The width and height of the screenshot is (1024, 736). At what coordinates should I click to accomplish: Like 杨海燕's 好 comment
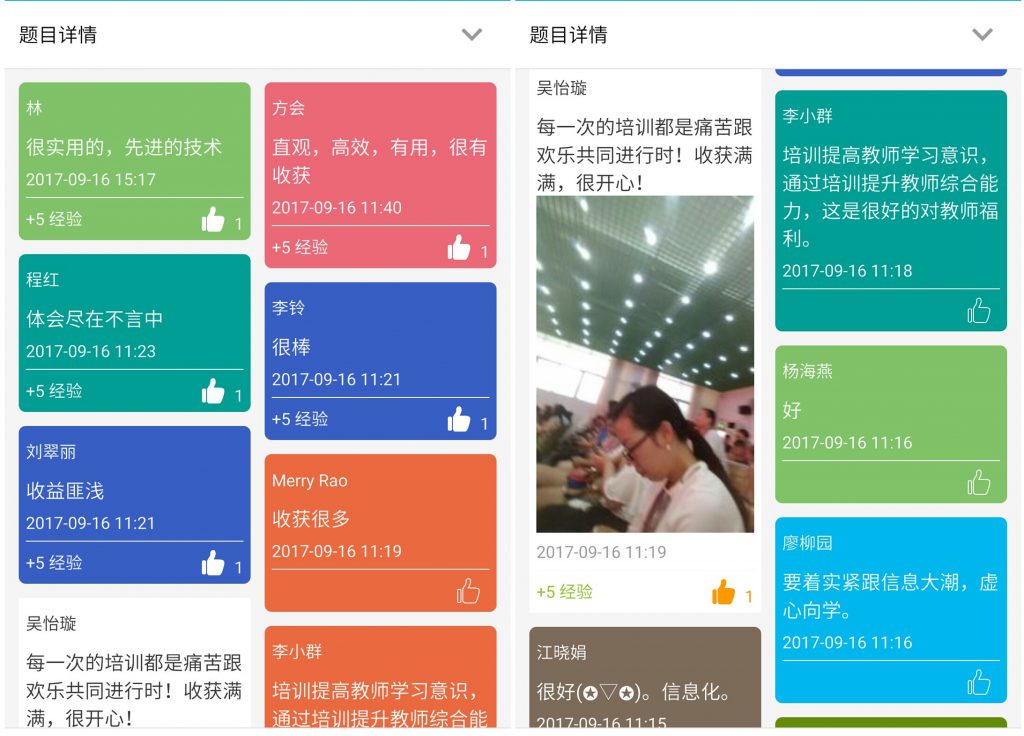978,484
